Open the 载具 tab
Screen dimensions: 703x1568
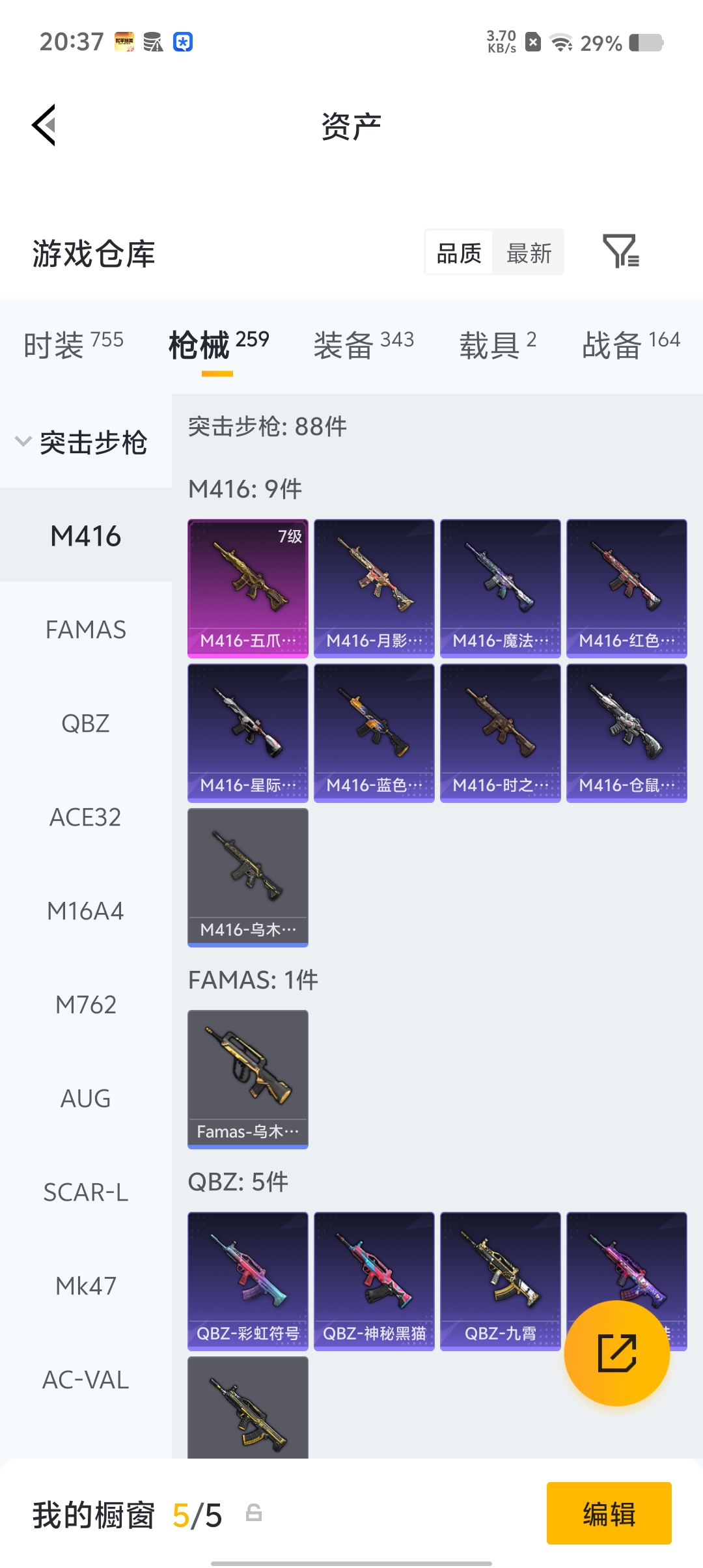[497, 344]
